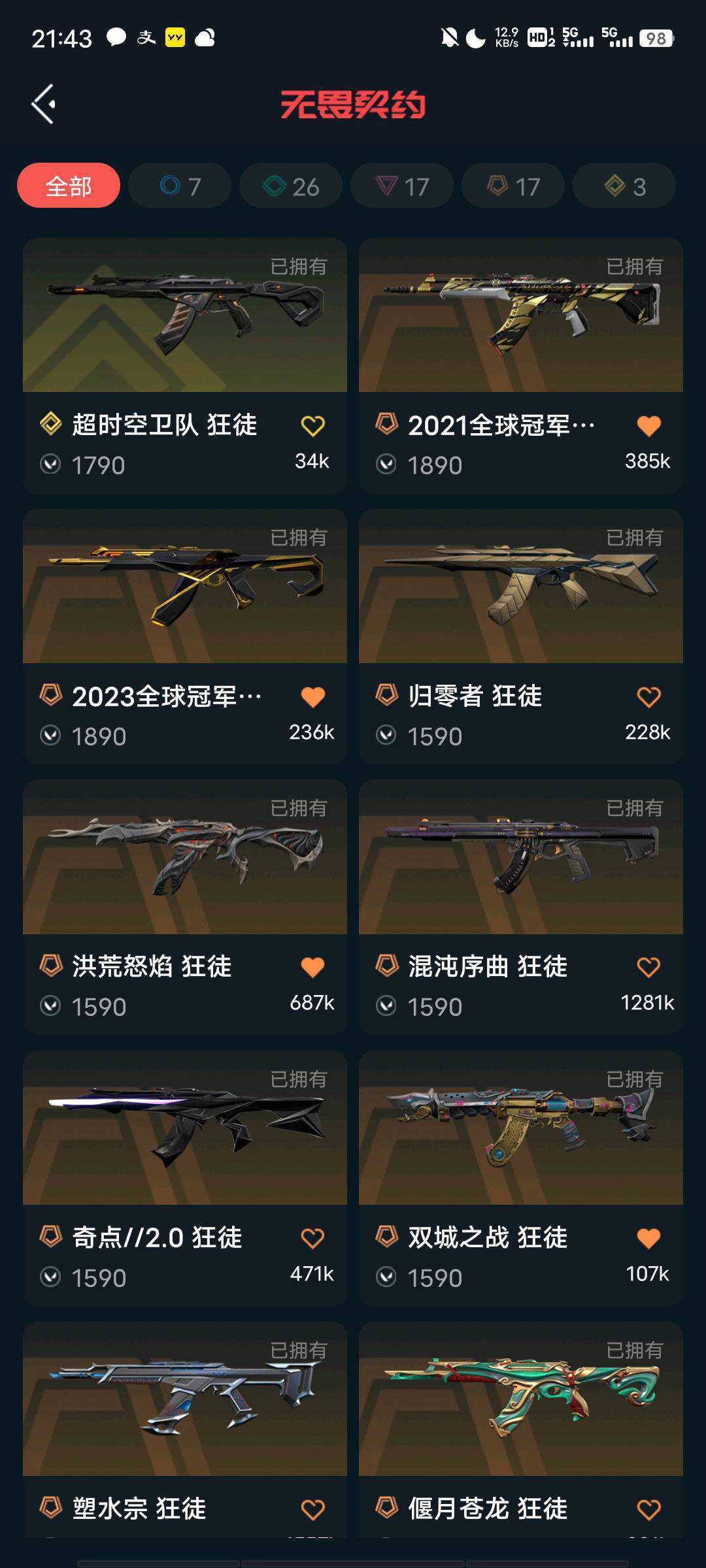View the 洪荒怒焰 狂徒 skin card
This screenshot has width=706, height=1568.
(185, 907)
